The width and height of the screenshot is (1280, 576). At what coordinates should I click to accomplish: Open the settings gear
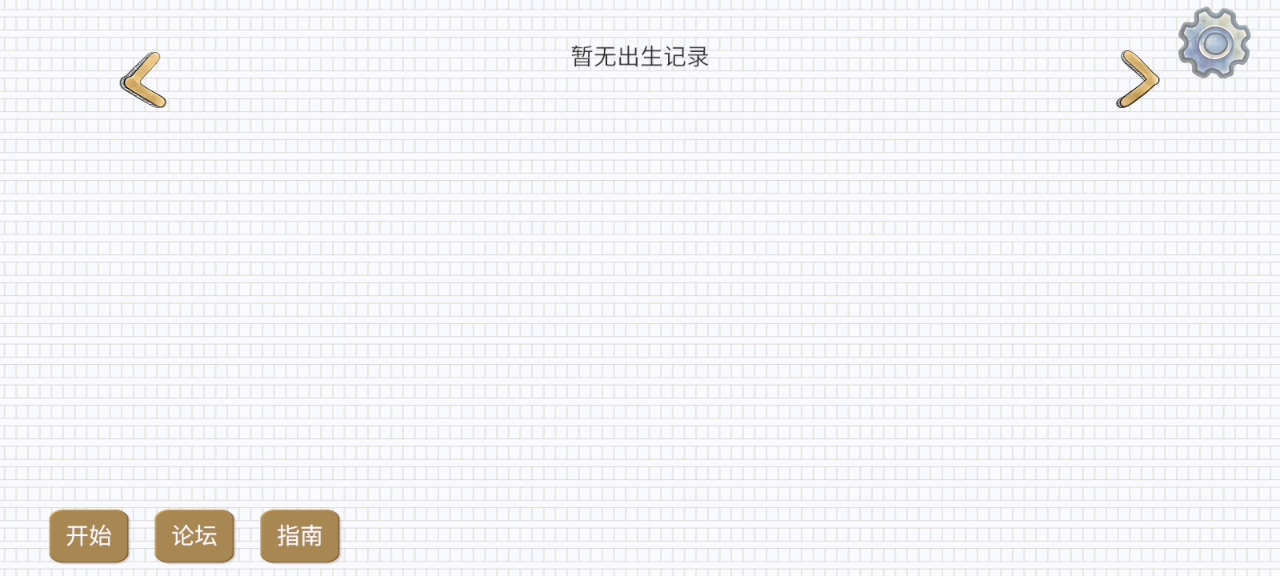(1214, 43)
